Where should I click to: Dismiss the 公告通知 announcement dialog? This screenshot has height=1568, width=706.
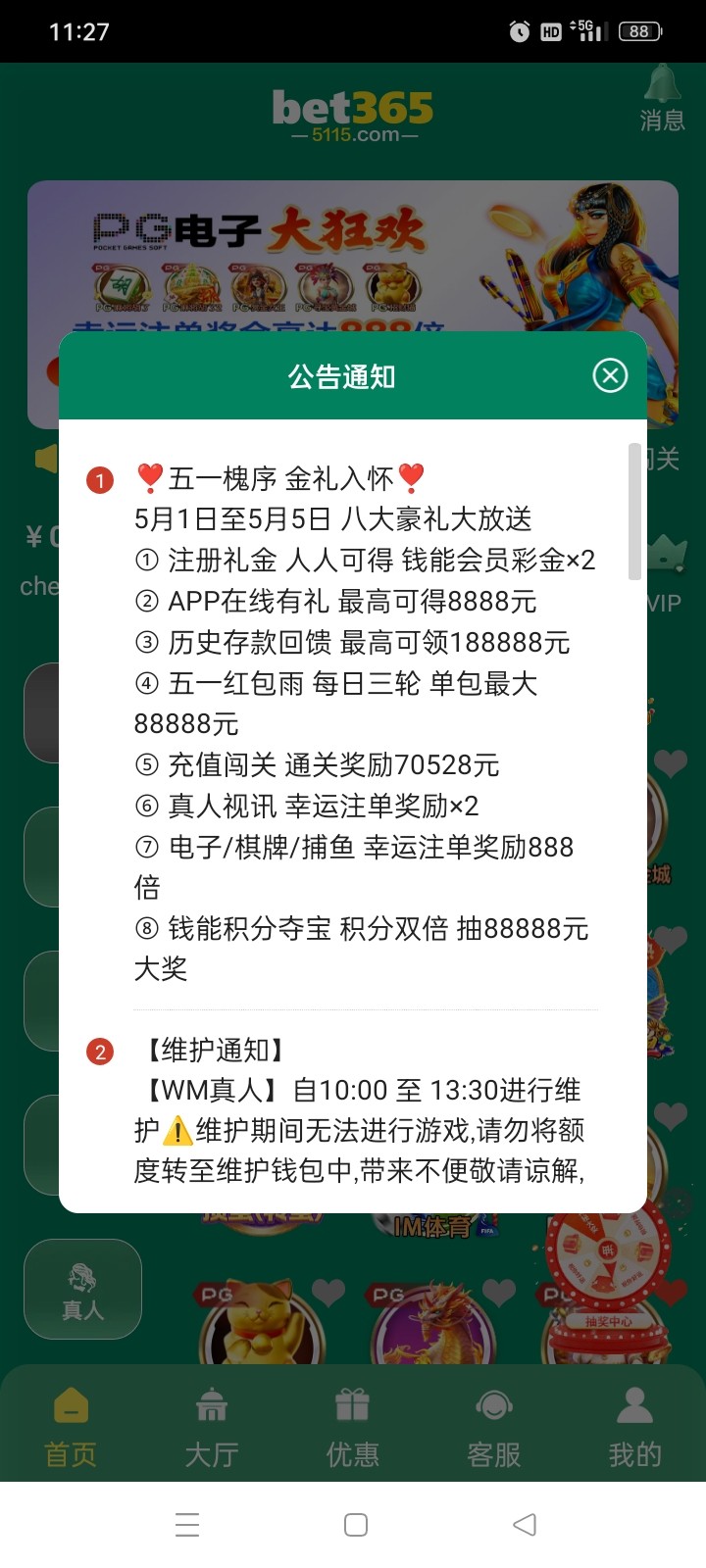pyautogui.click(x=610, y=375)
